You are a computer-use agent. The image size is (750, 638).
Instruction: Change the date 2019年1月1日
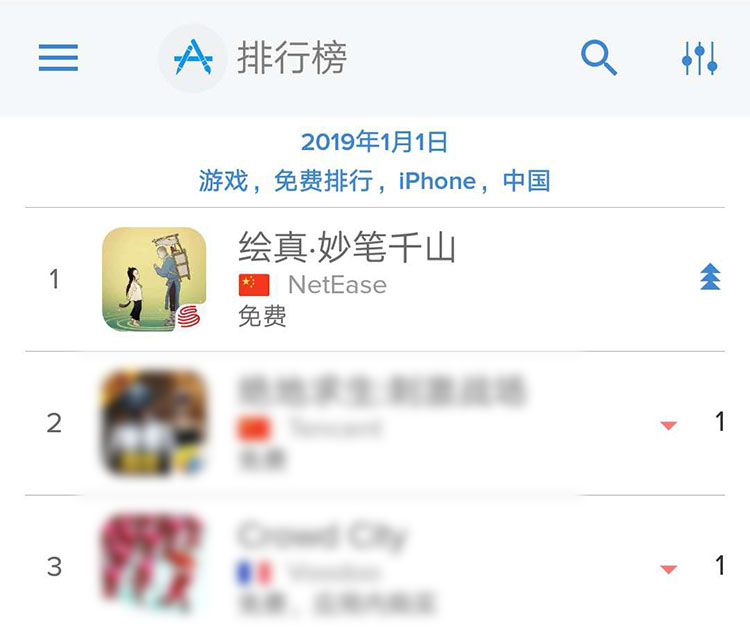click(374, 142)
